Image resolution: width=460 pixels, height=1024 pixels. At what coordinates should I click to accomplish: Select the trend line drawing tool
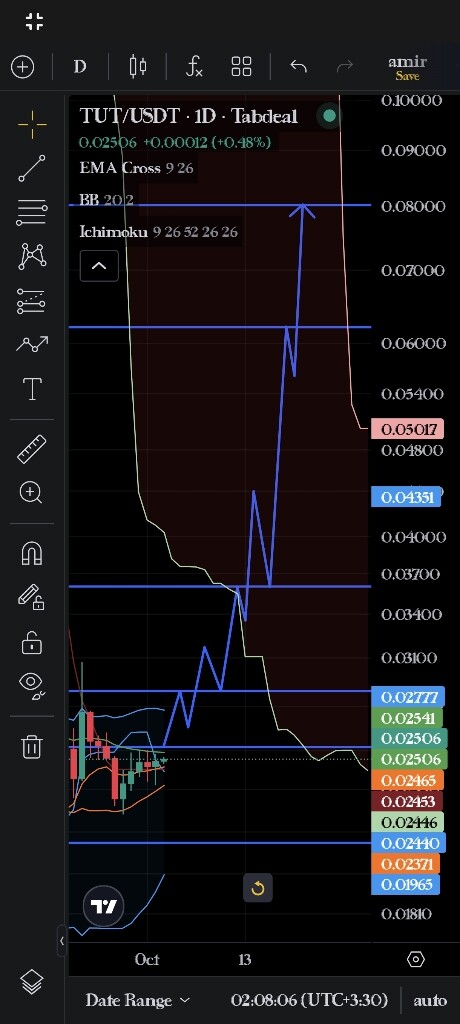pos(32,168)
